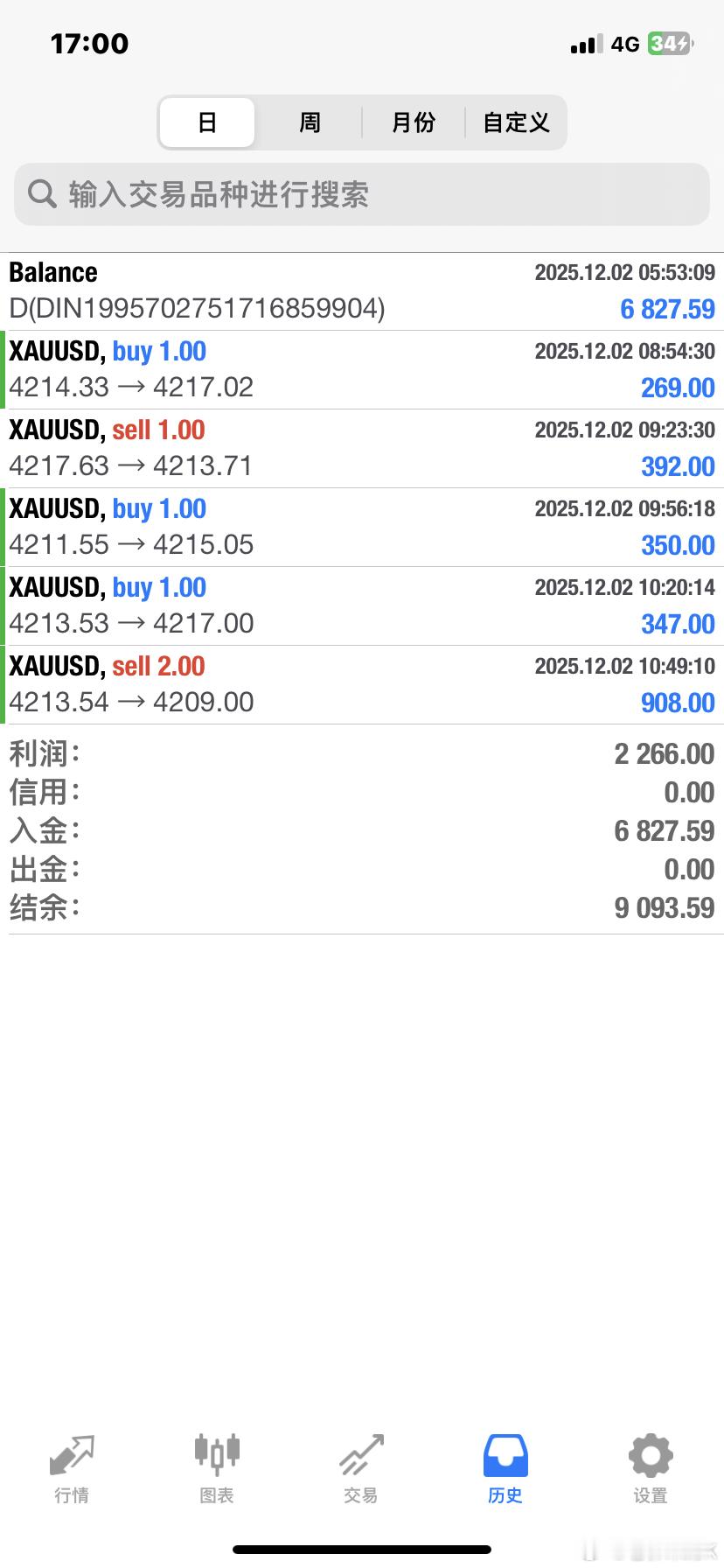This screenshot has height=1568, width=724.
Task: Choose the 自定义 custom period
Action: click(x=516, y=122)
